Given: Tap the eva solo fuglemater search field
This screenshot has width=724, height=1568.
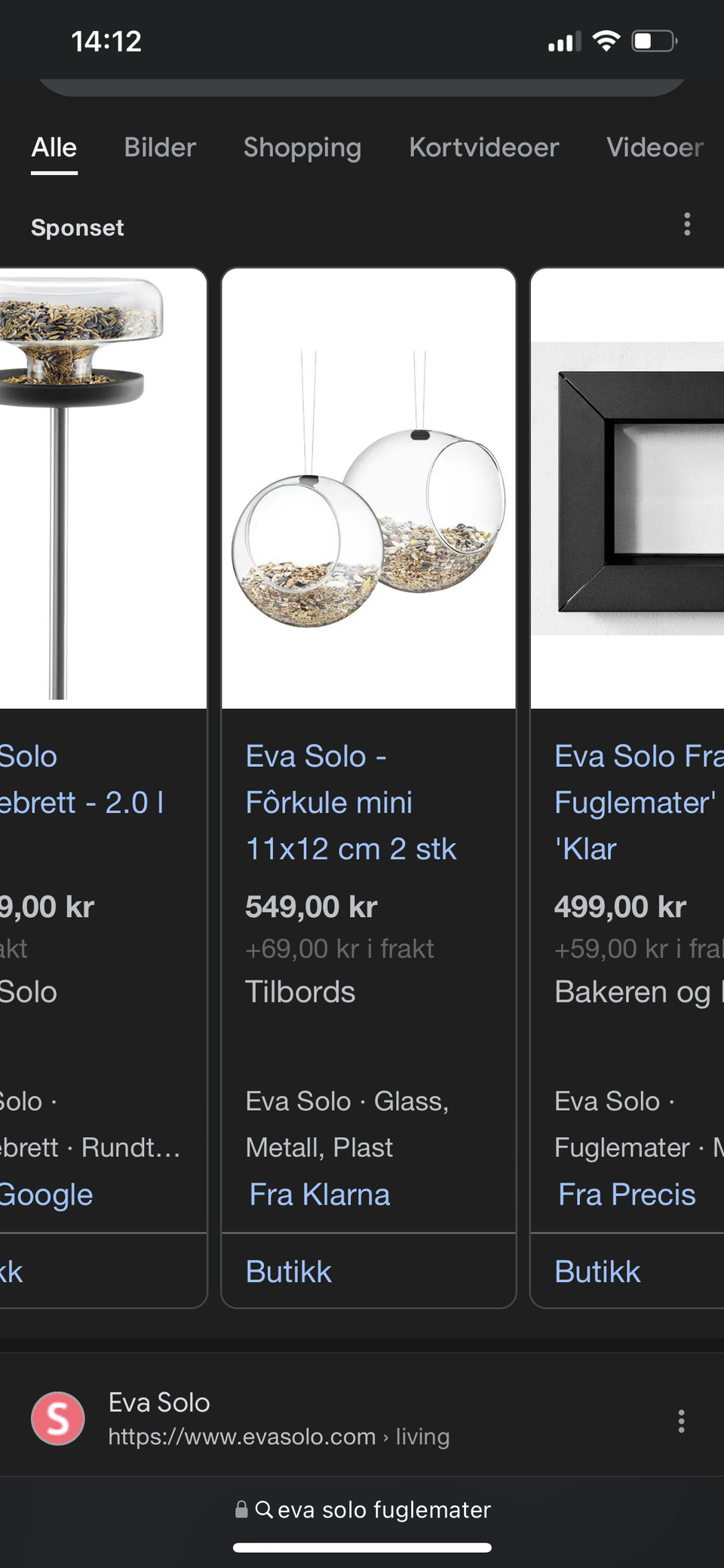Looking at the screenshot, I should point(383,1509).
